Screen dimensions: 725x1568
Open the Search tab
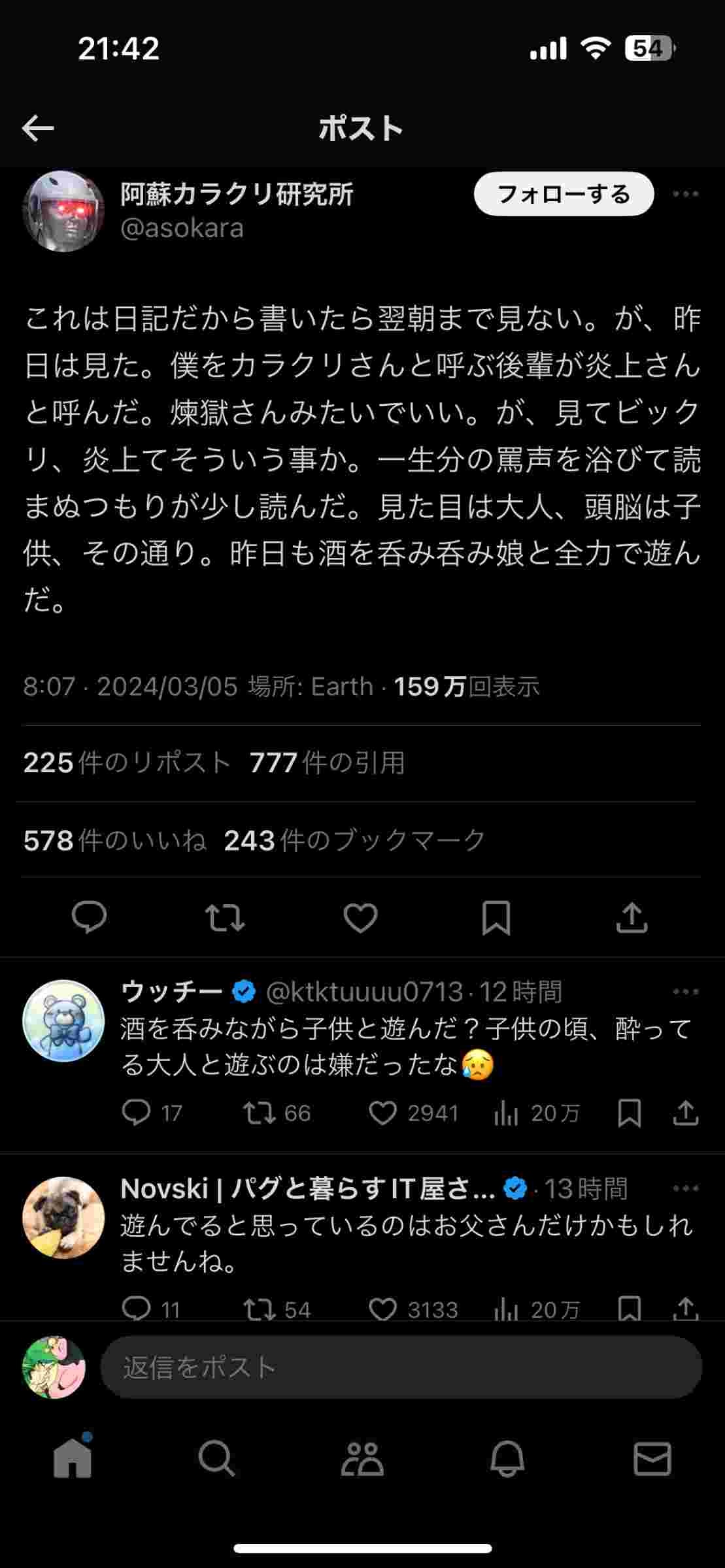(216, 1458)
